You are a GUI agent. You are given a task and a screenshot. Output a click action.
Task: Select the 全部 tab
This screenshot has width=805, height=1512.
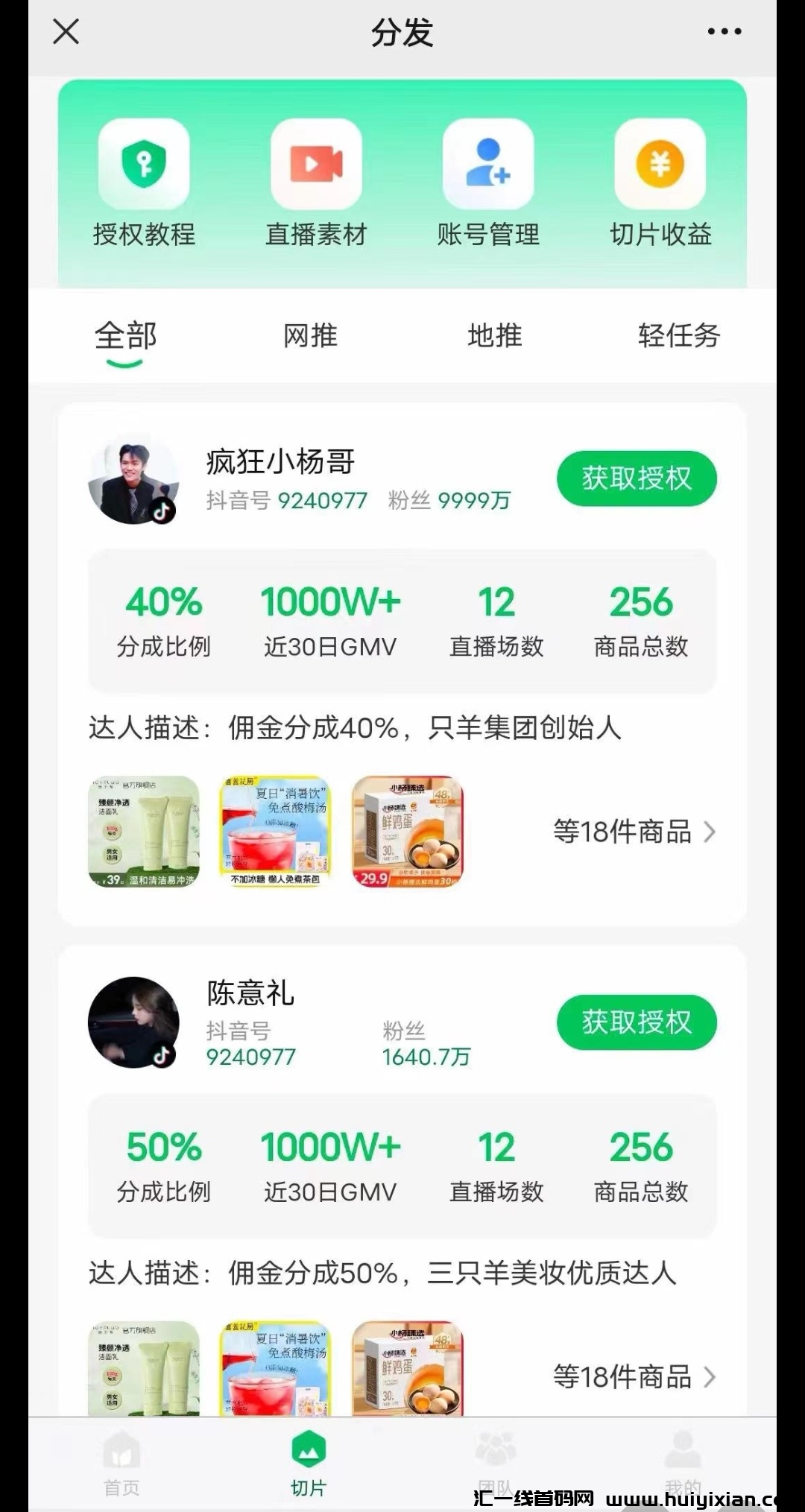(125, 336)
